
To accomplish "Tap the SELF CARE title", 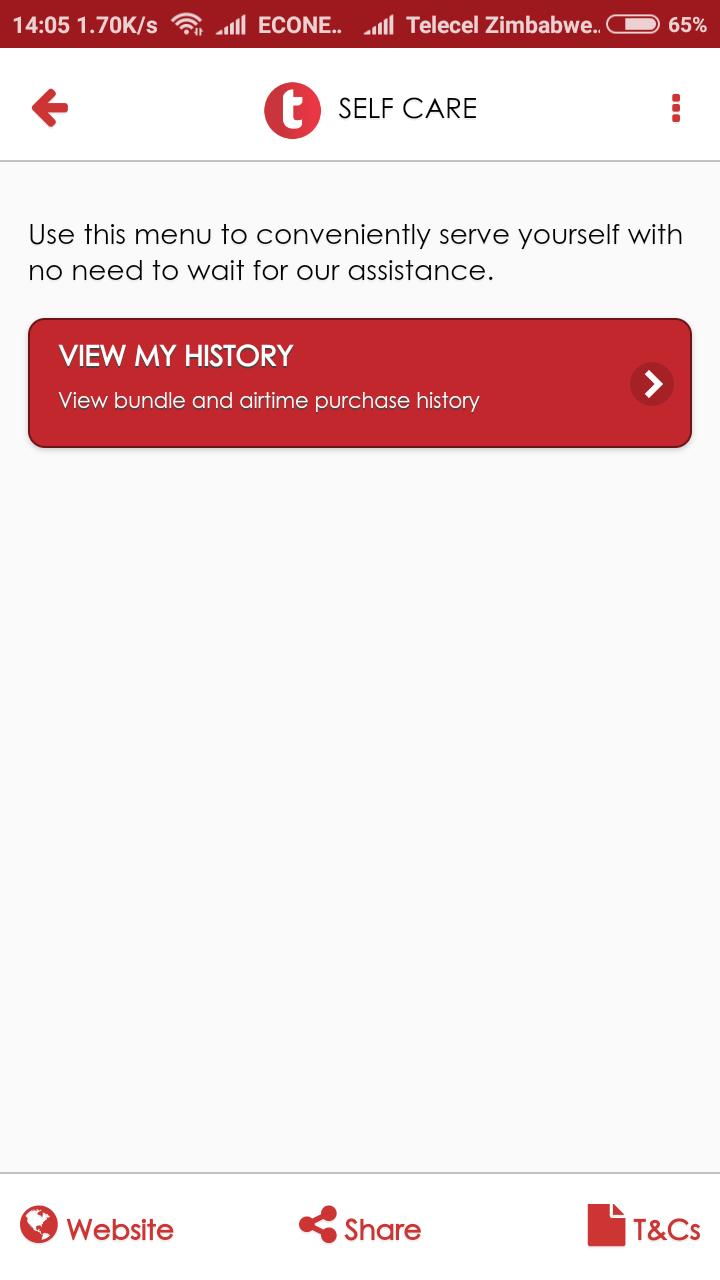I will [x=407, y=108].
